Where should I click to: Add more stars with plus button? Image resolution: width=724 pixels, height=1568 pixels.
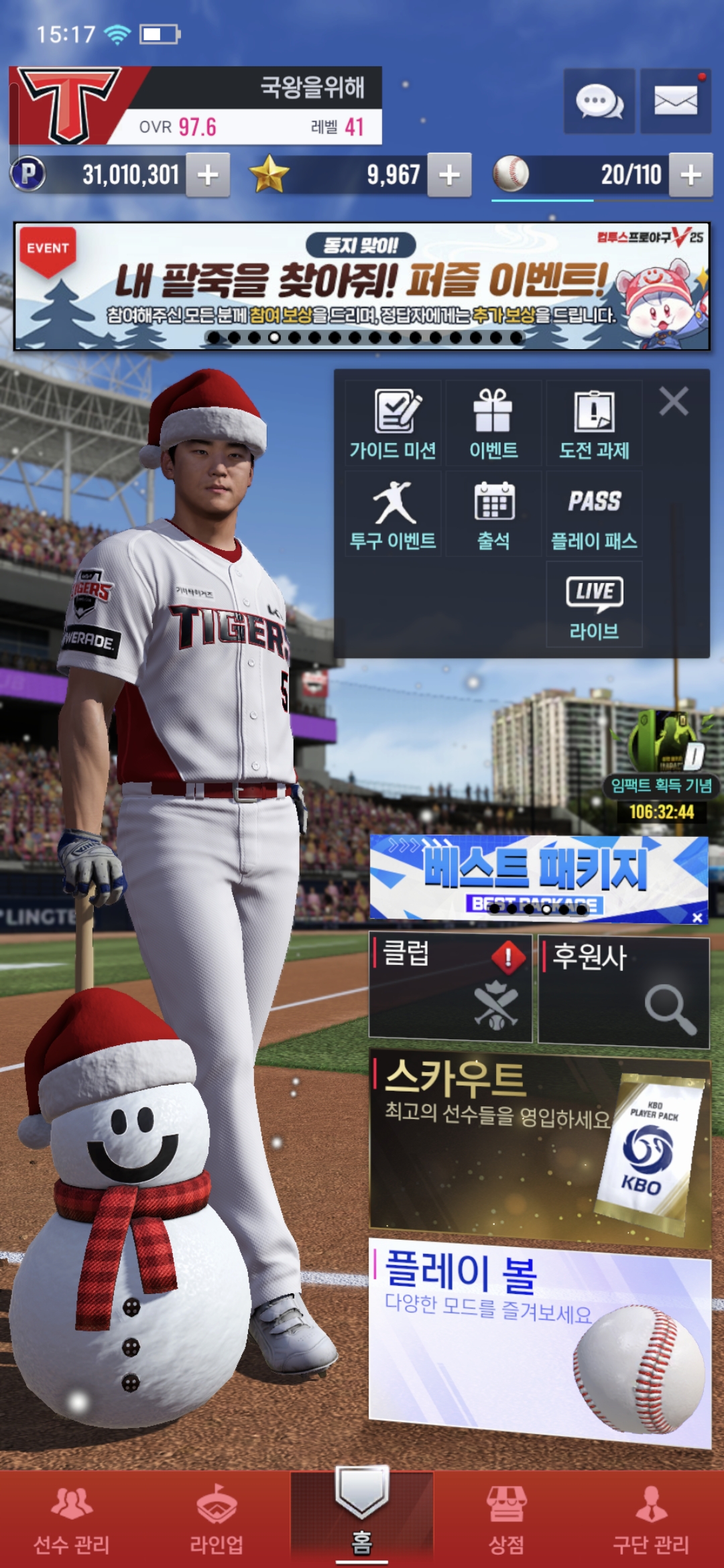pos(449,175)
